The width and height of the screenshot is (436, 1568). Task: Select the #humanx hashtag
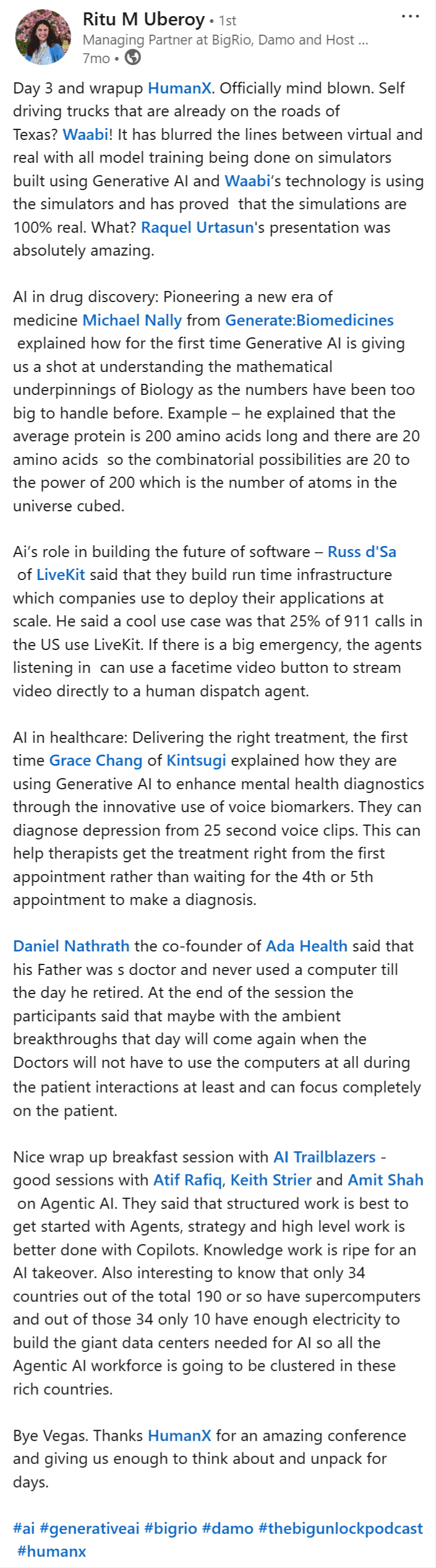(x=52, y=1551)
